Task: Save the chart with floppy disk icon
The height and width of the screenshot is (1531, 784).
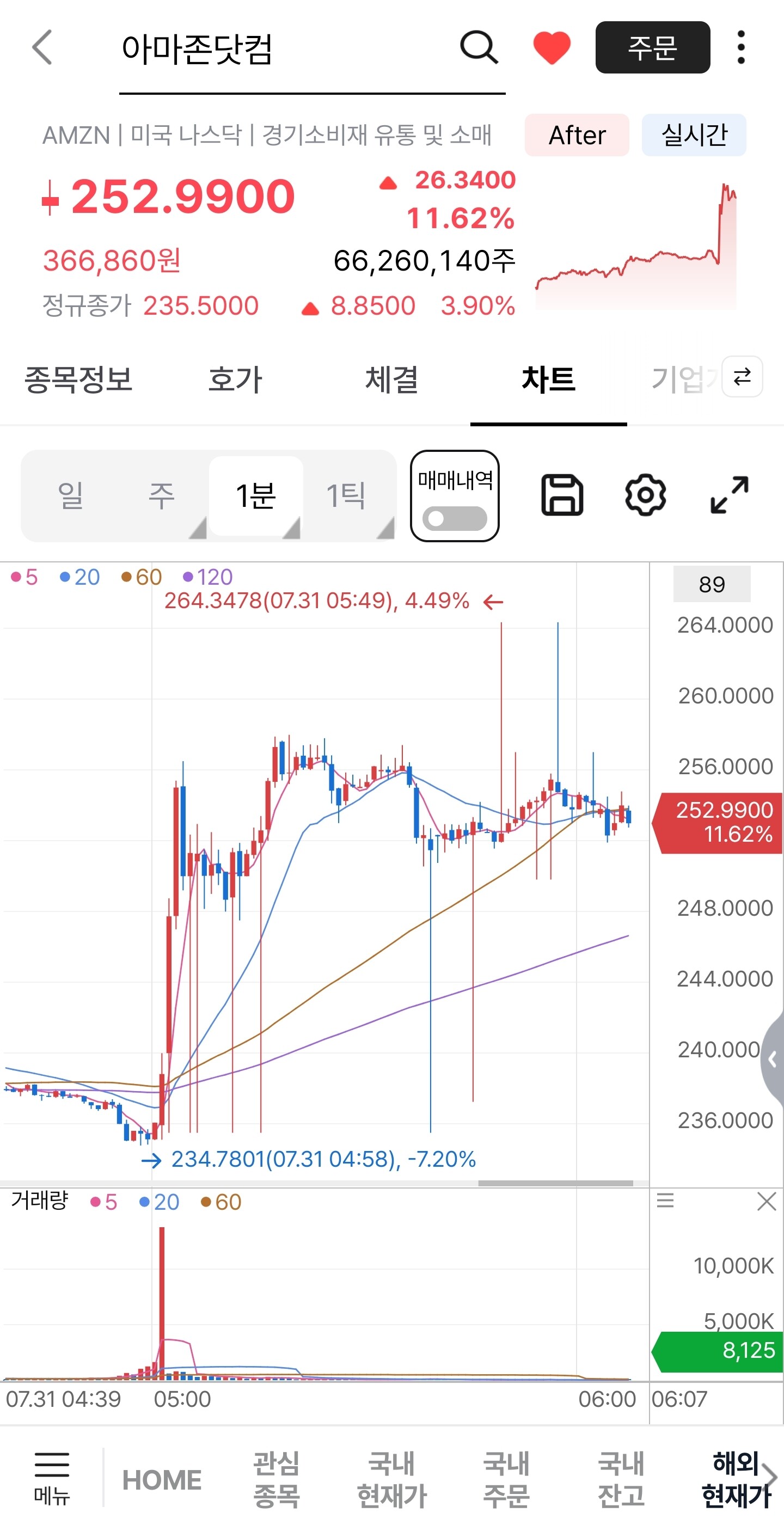Action: click(x=562, y=495)
